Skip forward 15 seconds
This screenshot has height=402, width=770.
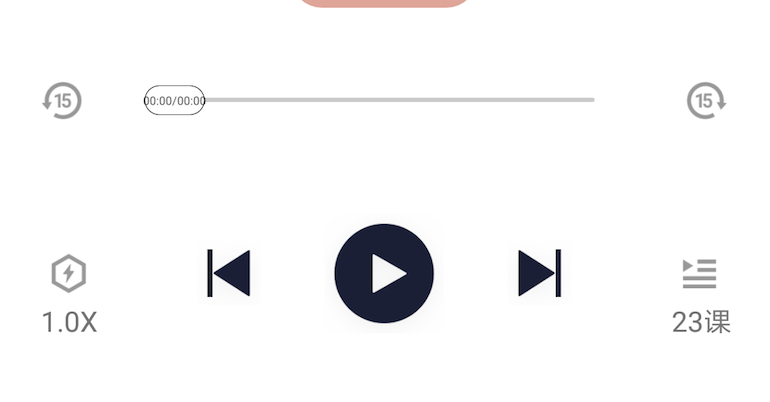click(x=706, y=100)
